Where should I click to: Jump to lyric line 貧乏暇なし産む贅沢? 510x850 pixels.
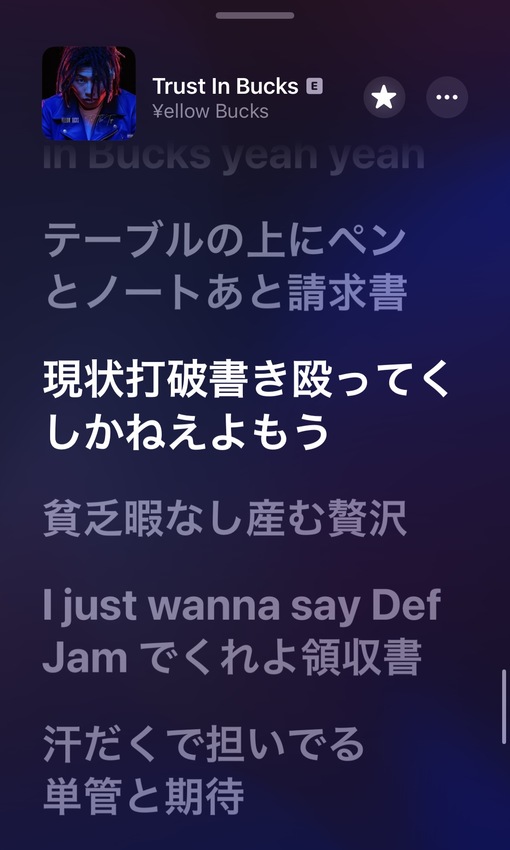coord(225,518)
